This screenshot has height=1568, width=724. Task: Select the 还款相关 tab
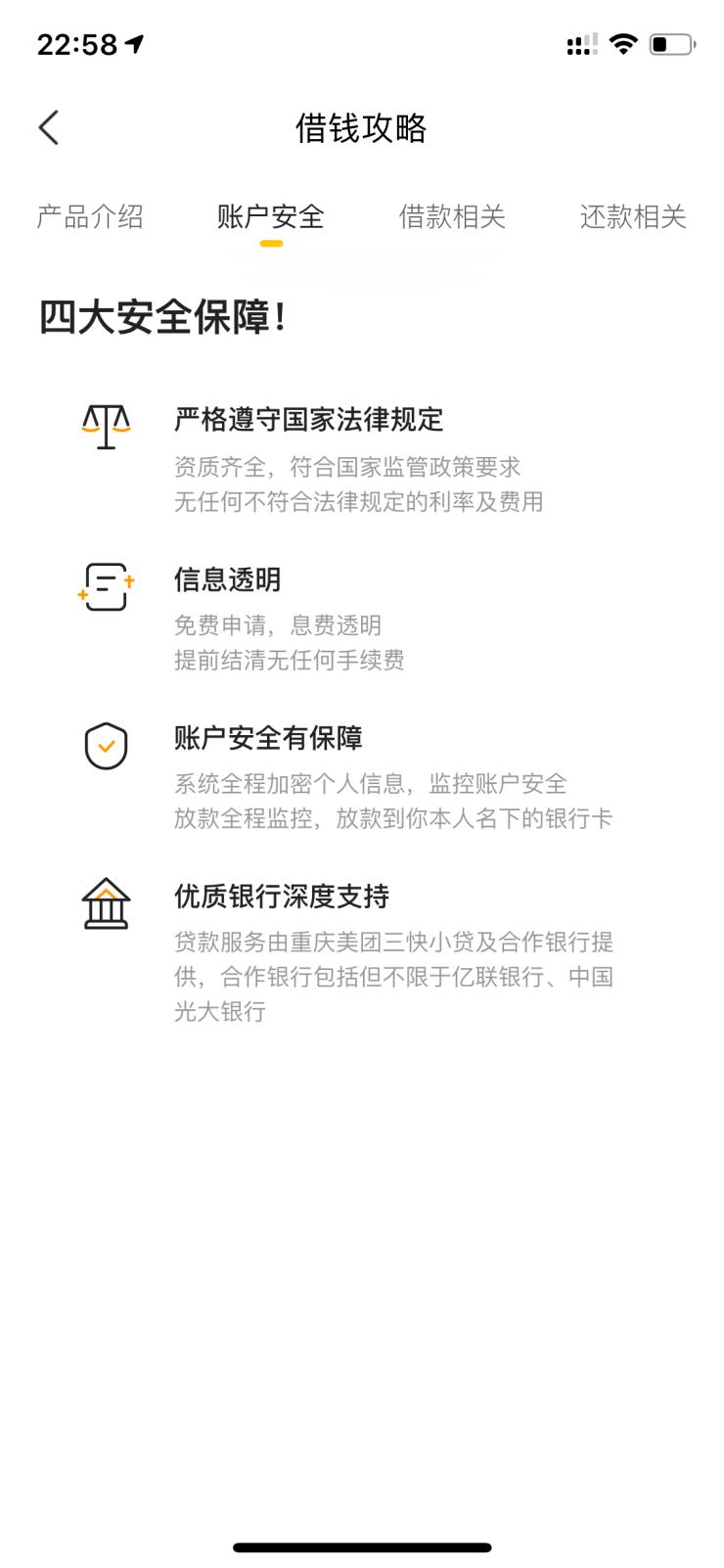pos(633,217)
